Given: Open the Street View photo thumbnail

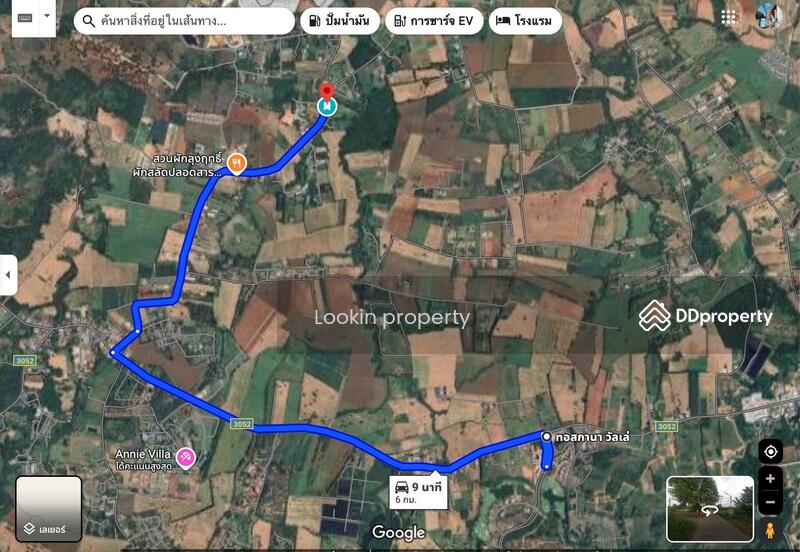Looking at the screenshot, I should (x=710, y=508).
